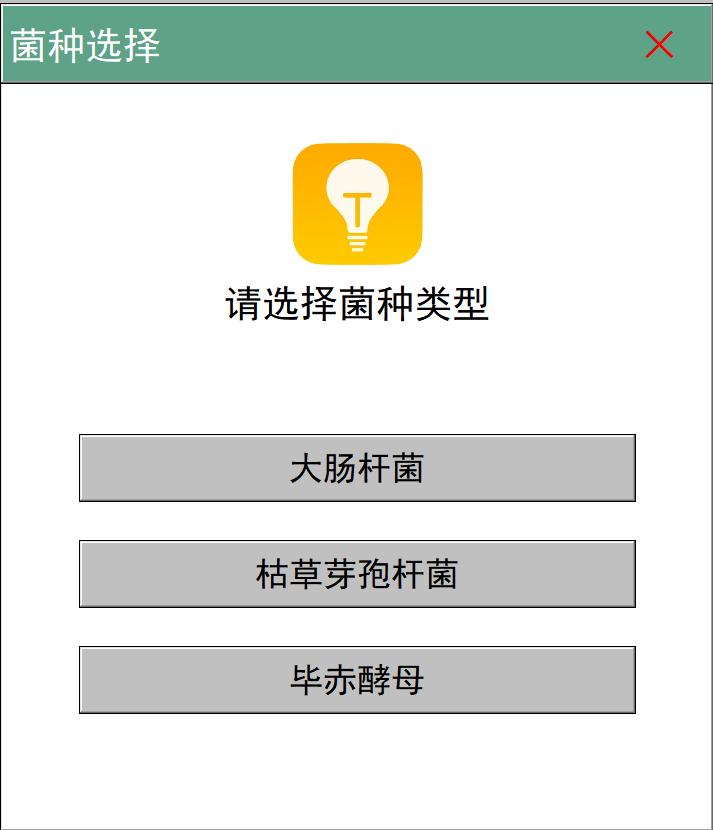Choose 枯草芽孢杆菌 option

click(x=357, y=574)
